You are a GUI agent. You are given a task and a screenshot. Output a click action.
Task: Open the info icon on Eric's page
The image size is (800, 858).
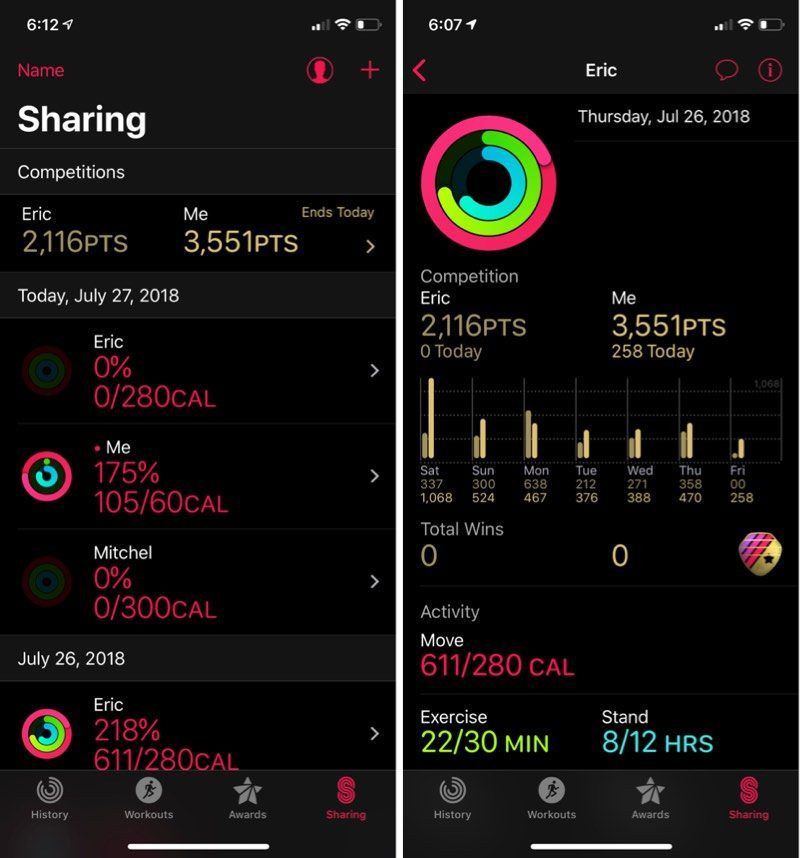click(769, 70)
